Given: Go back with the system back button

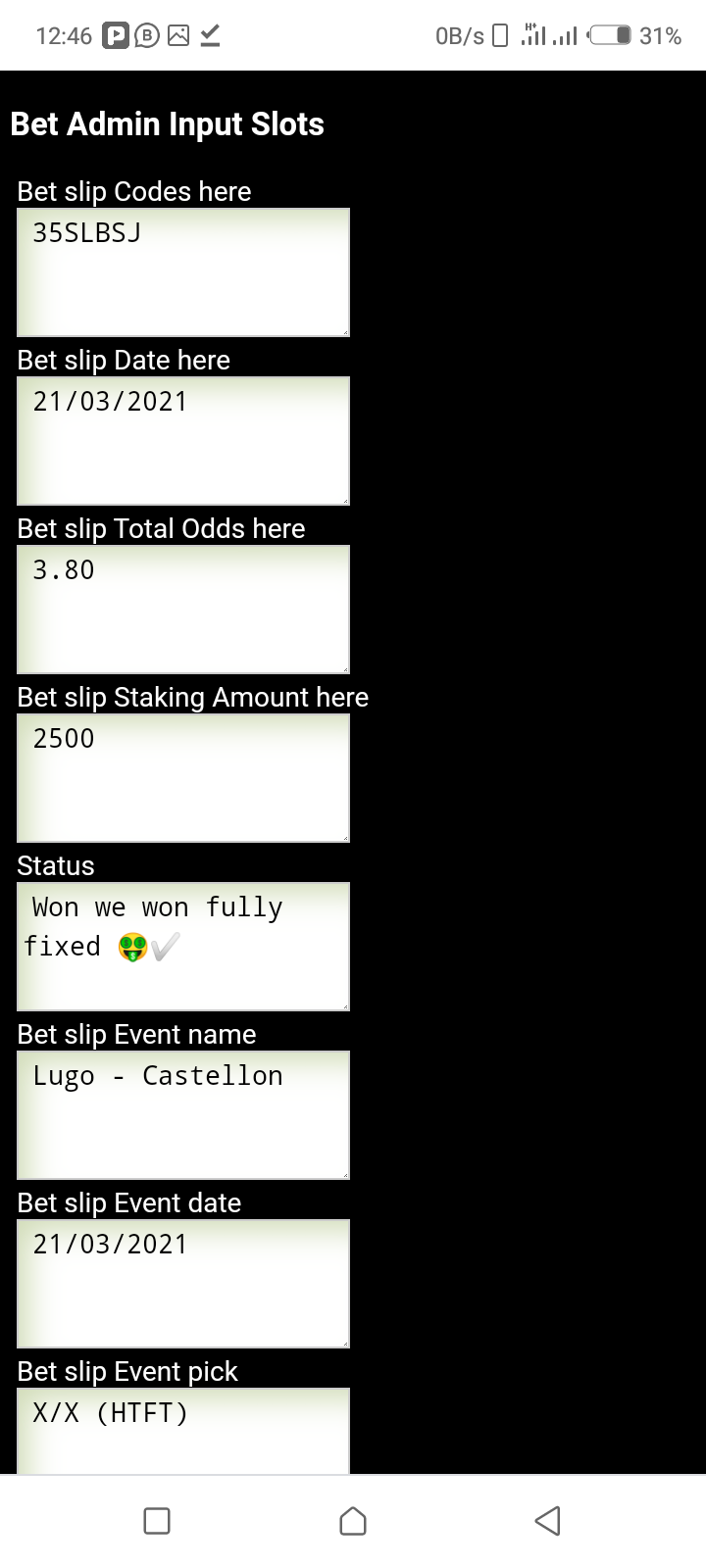Looking at the screenshot, I should (x=547, y=1521).
